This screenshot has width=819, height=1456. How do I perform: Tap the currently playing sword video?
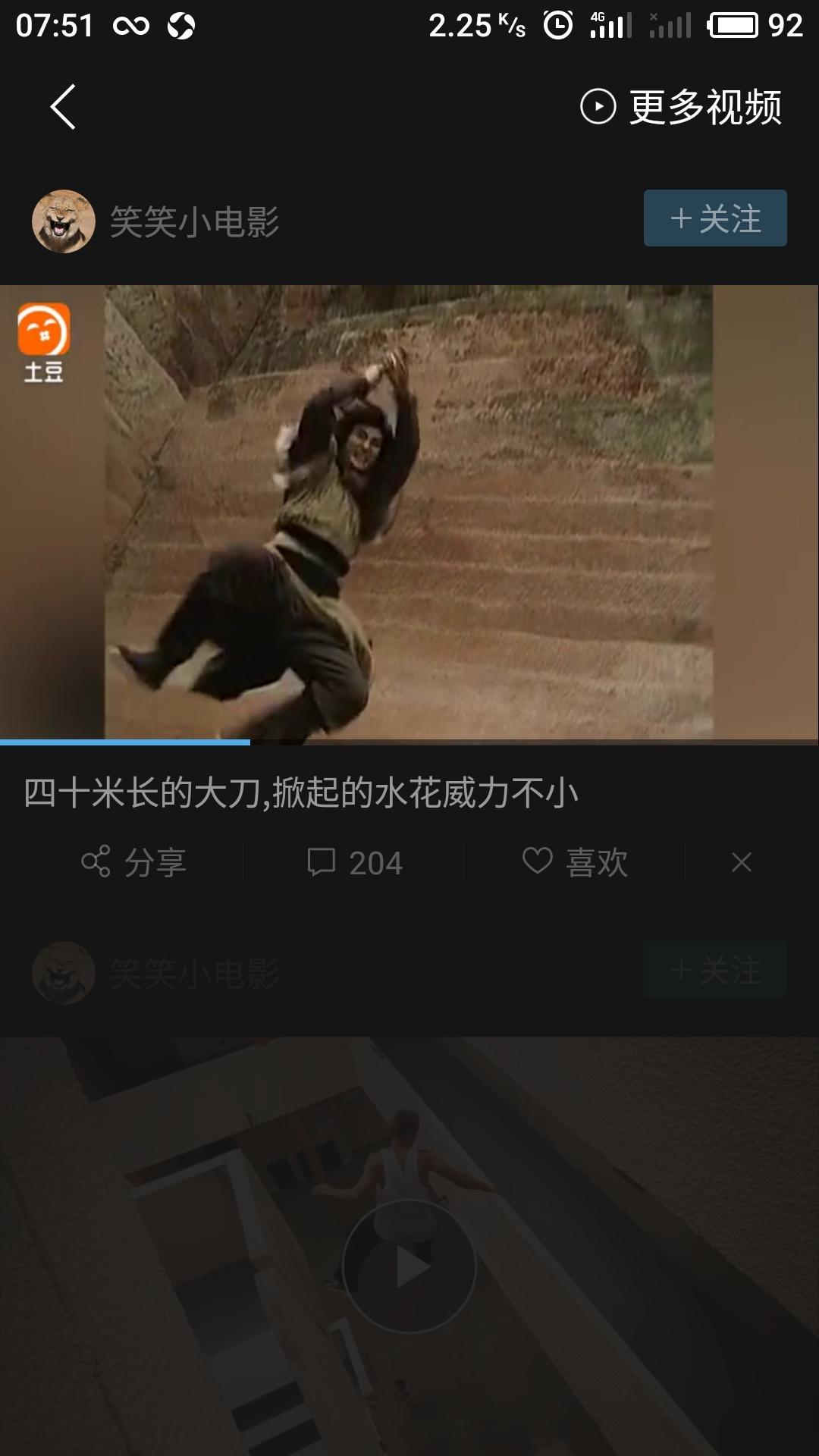409,512
